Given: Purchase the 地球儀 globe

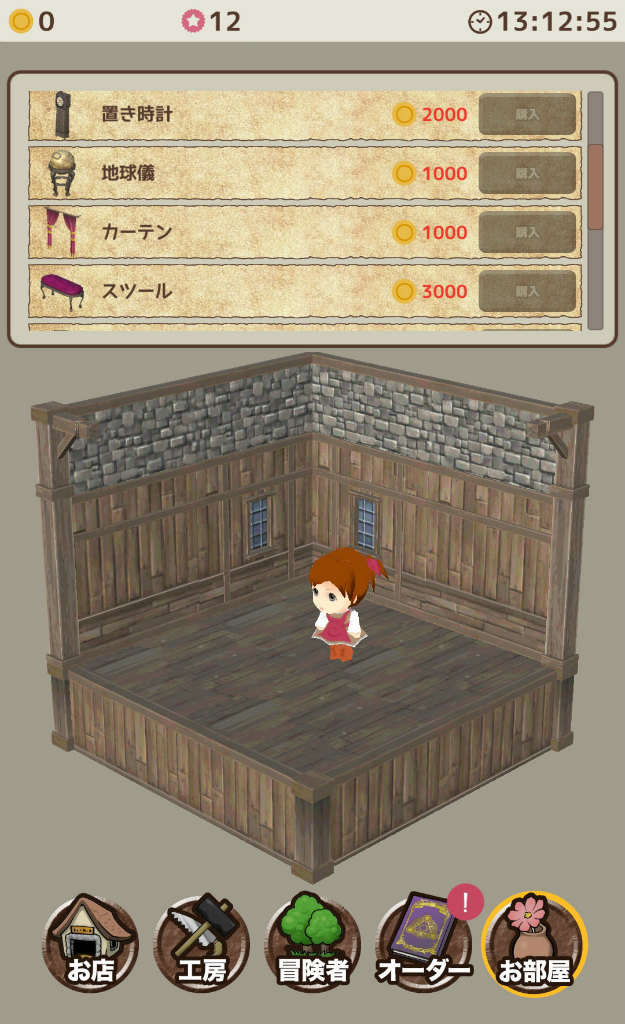Looking at the screenshot, I should pos(527,173).
